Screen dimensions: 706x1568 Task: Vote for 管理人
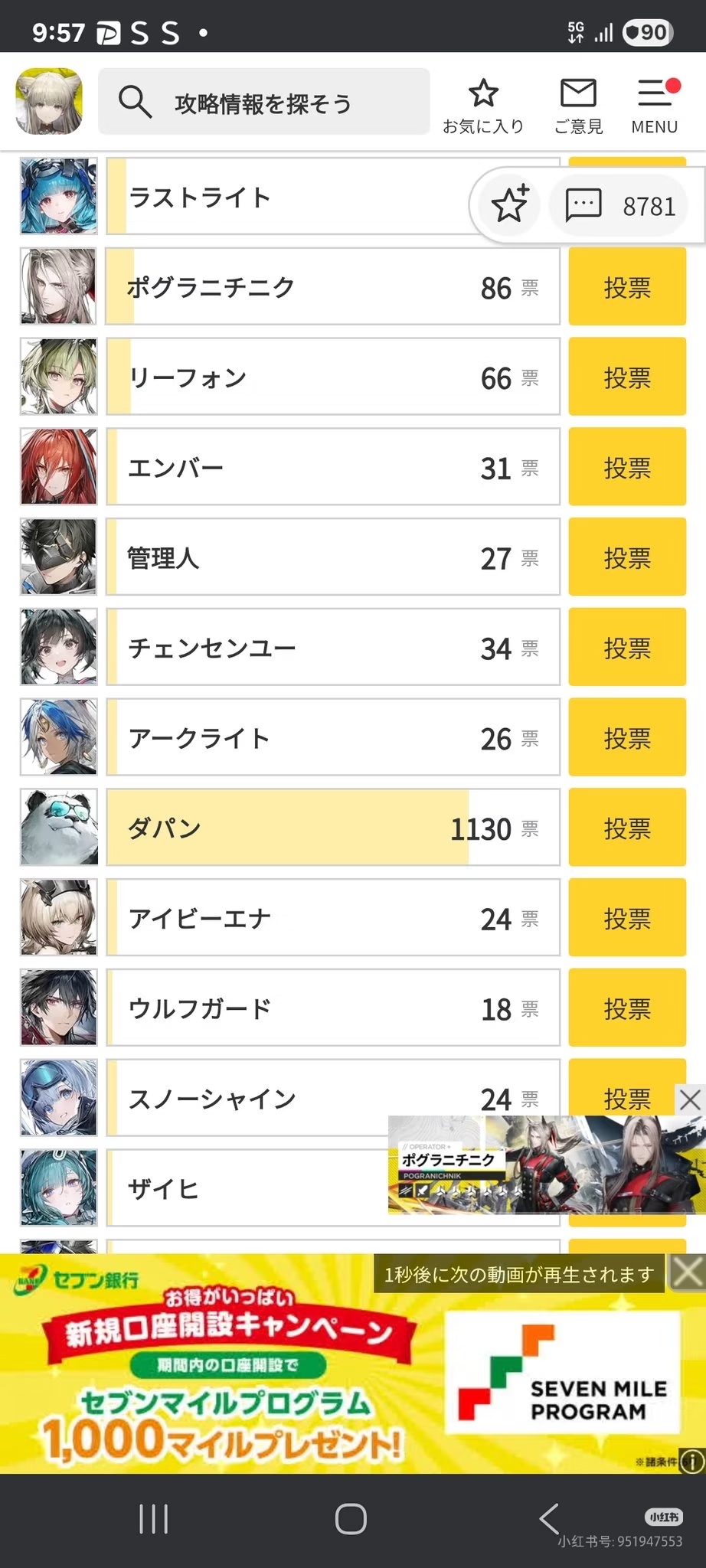coord(627,557)
